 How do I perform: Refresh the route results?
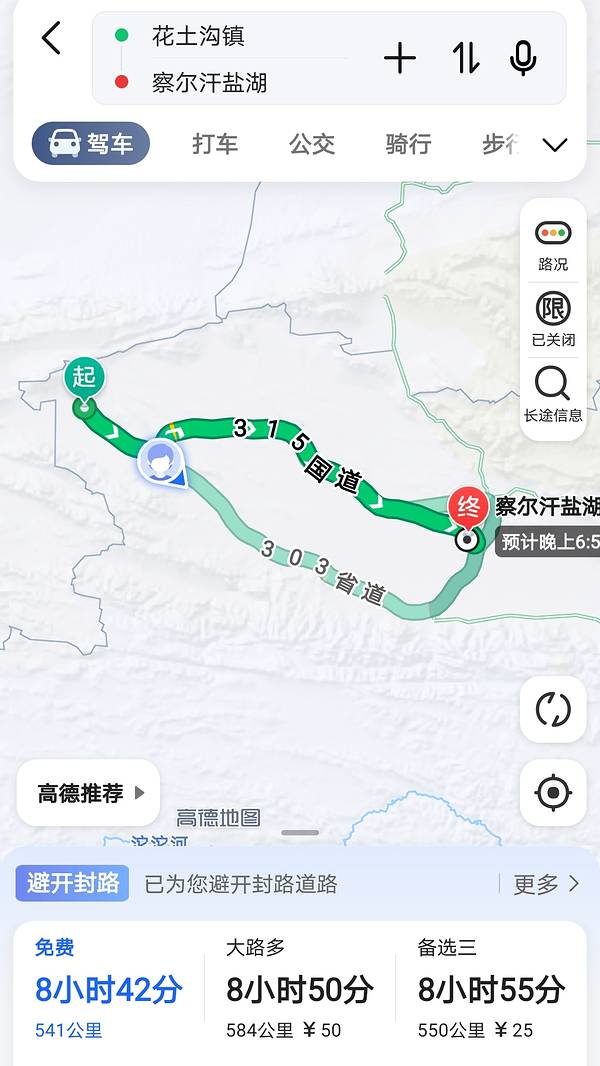[x=553, y=709]
